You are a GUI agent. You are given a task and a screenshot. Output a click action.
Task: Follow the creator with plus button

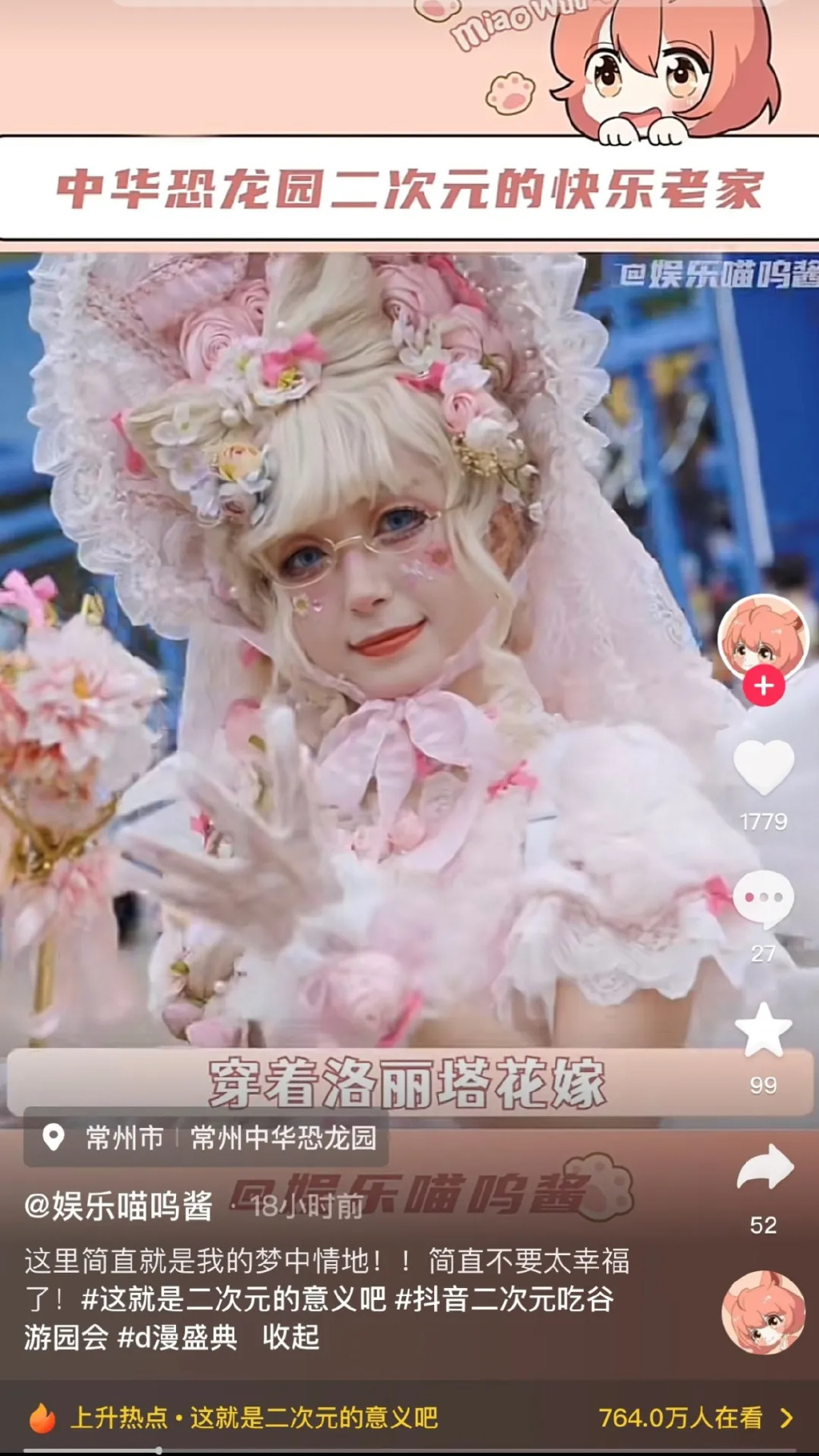click(763, 686)
